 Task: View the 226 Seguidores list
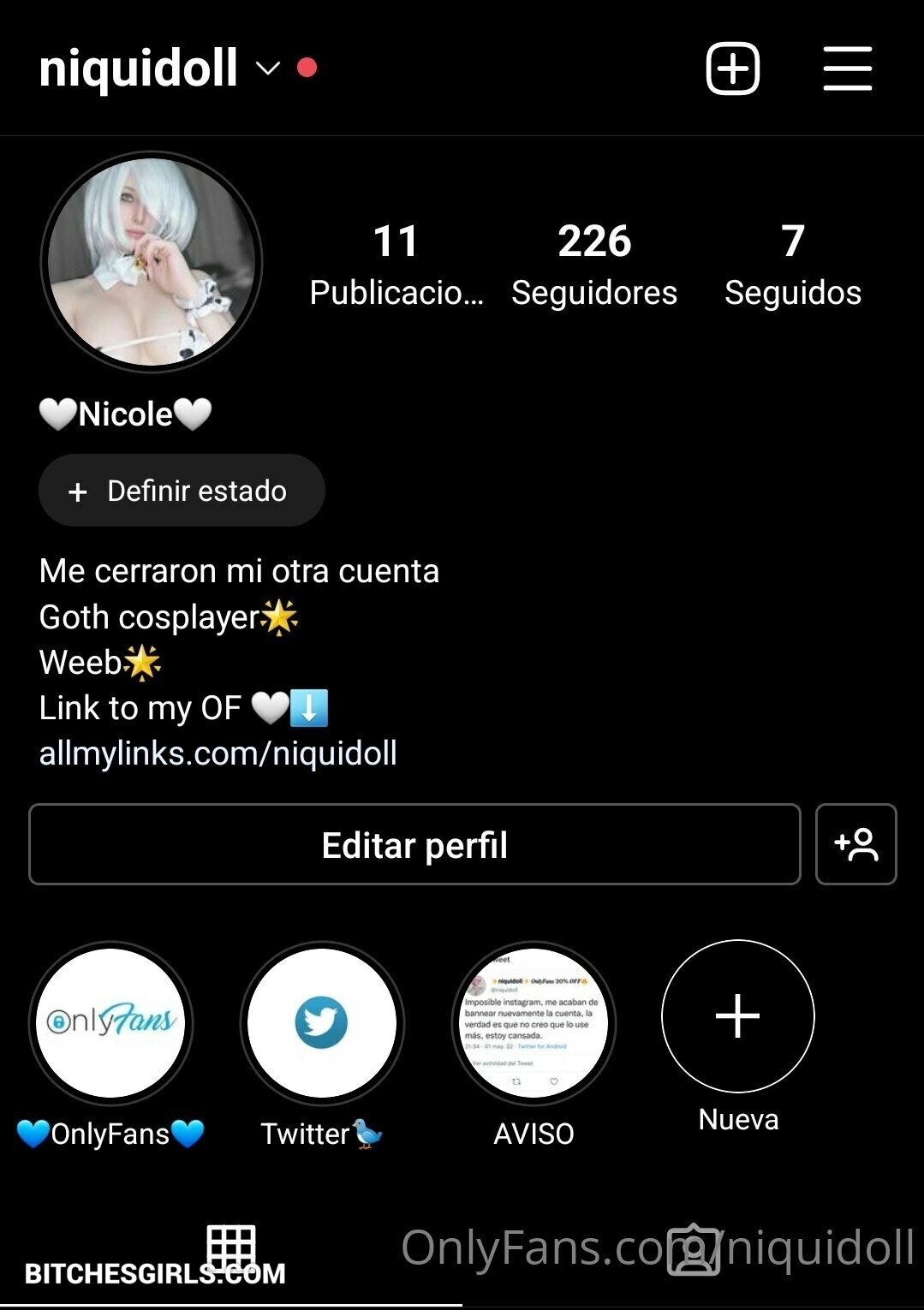tap(594, 264)
